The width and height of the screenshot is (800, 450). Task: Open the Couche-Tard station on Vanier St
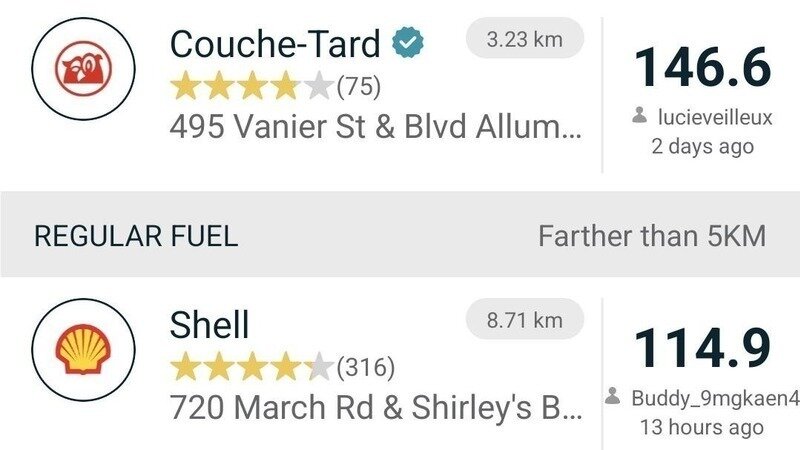coord(275,45)
